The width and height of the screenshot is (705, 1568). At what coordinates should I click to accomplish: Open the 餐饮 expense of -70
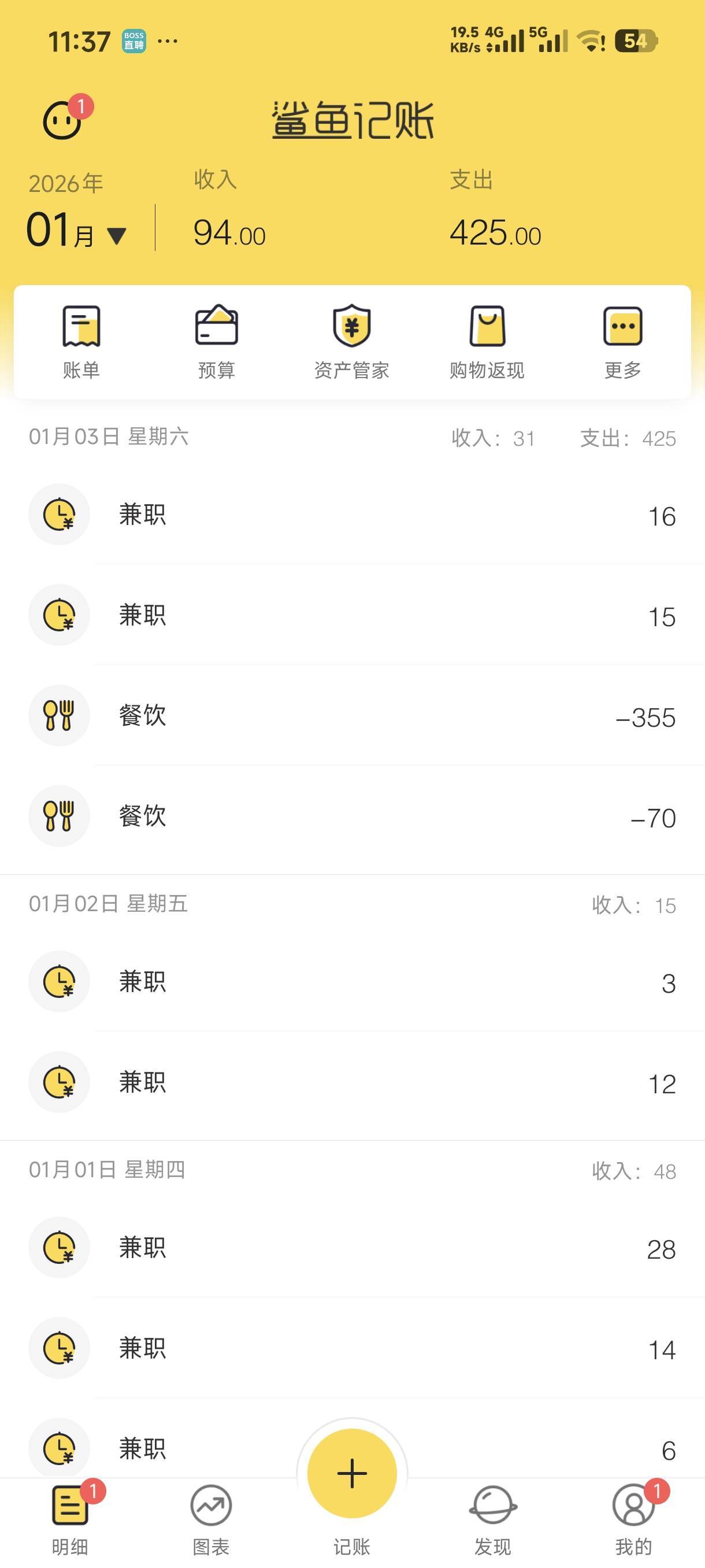[x=353, y=816]
